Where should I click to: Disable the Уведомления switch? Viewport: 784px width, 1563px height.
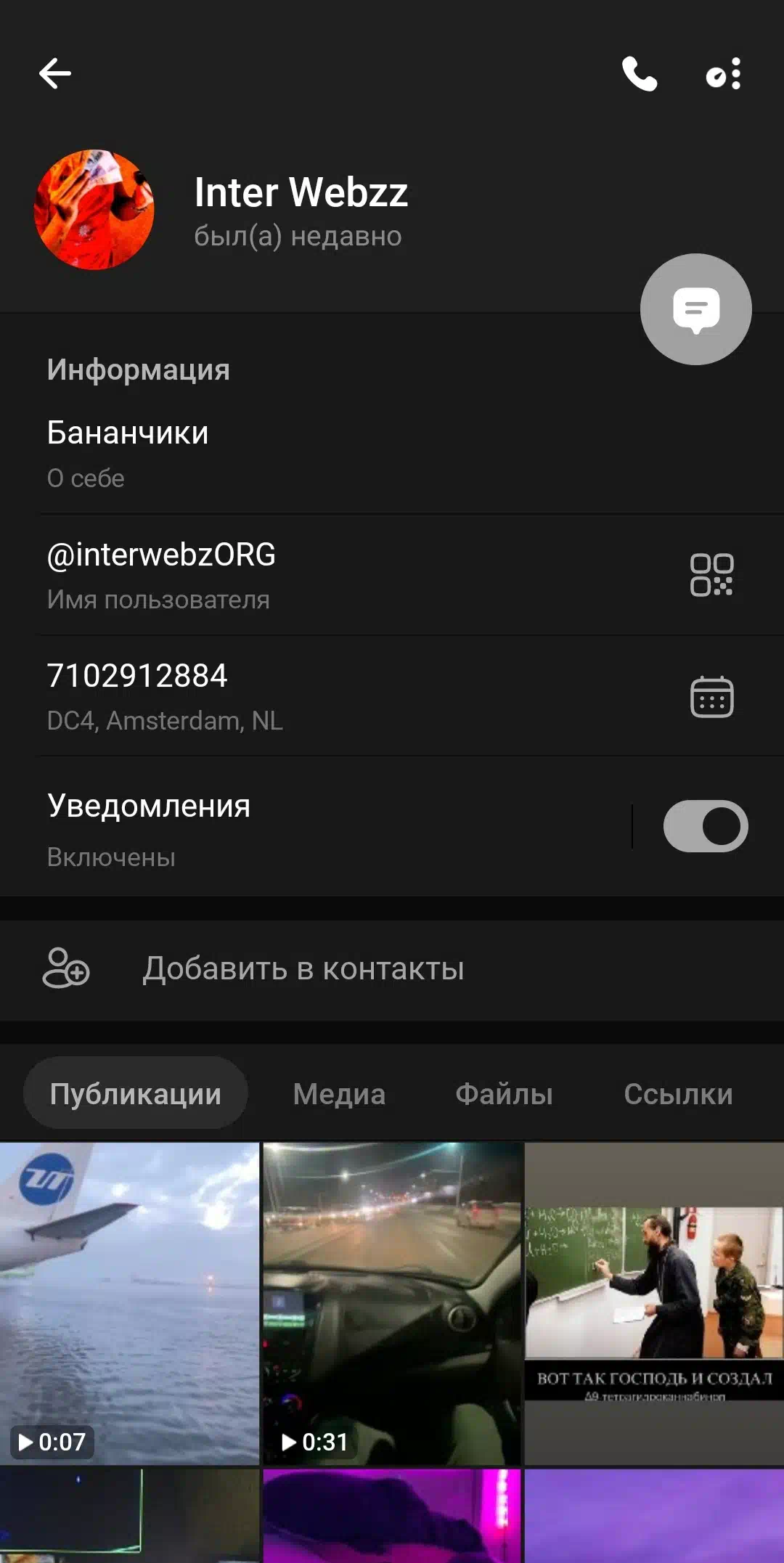coord(705,826)
